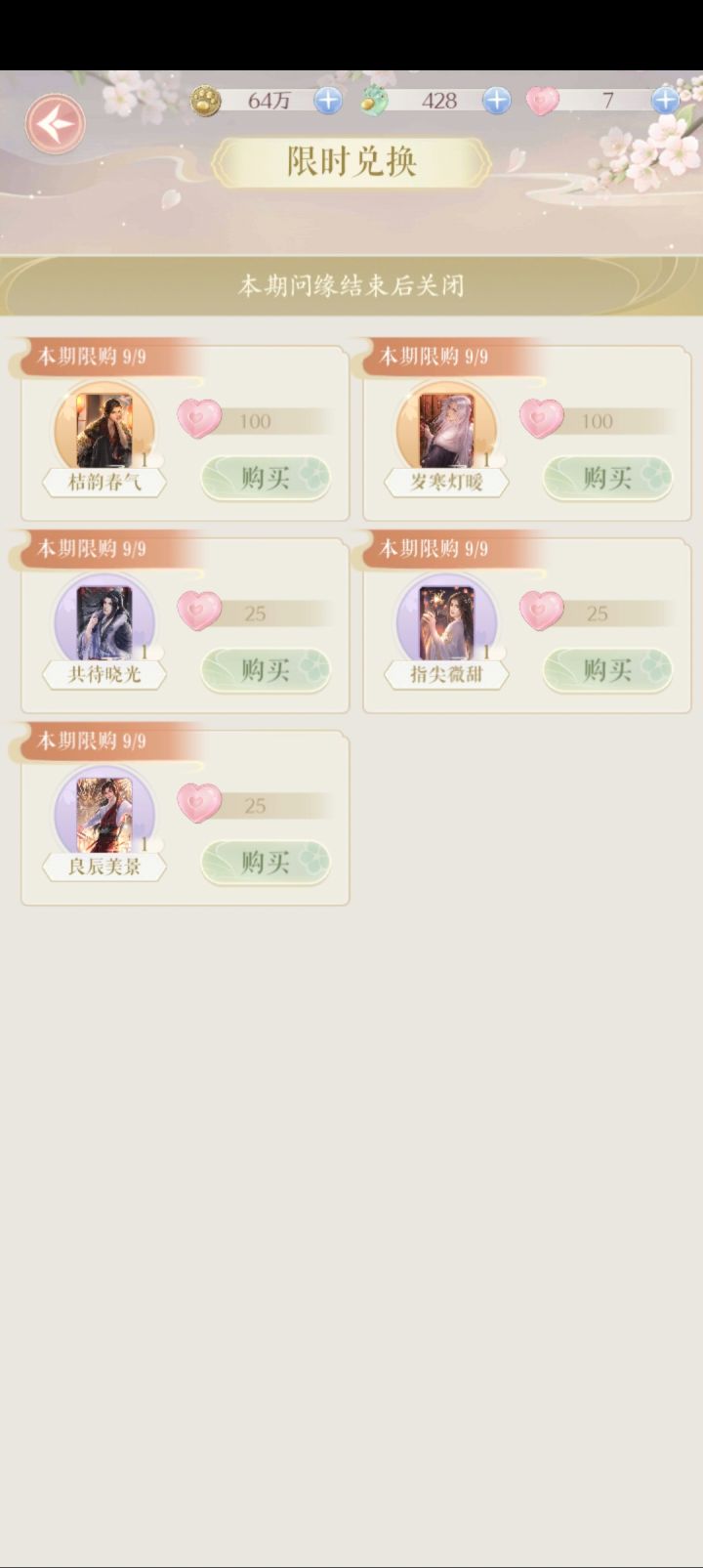Purchase 岁寒灯暖 with the 购买 button
This screenshot has height=1568, width=703.
[x=606, y=477]
